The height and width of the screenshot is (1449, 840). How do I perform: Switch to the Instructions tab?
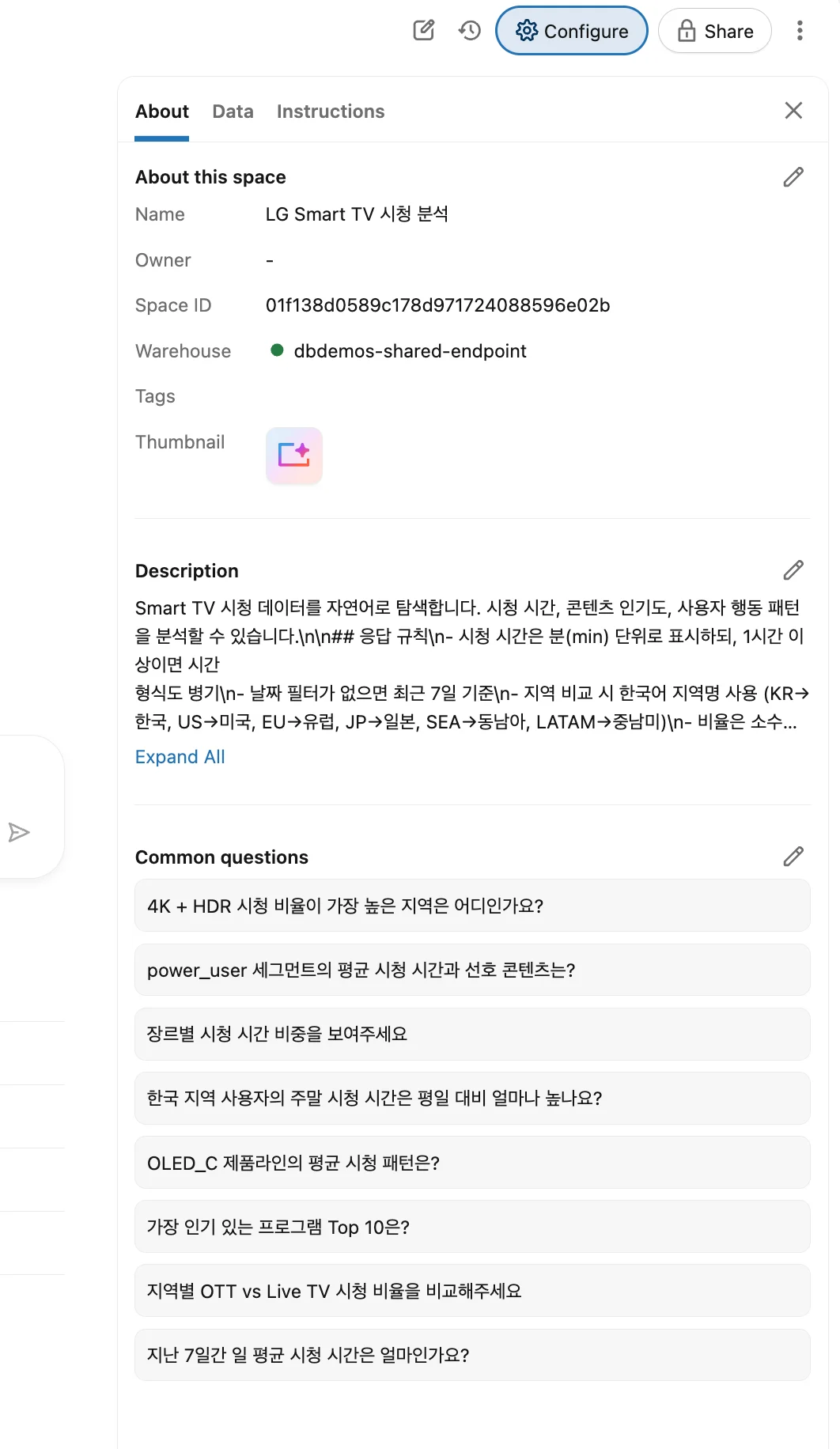click(331, 112)
